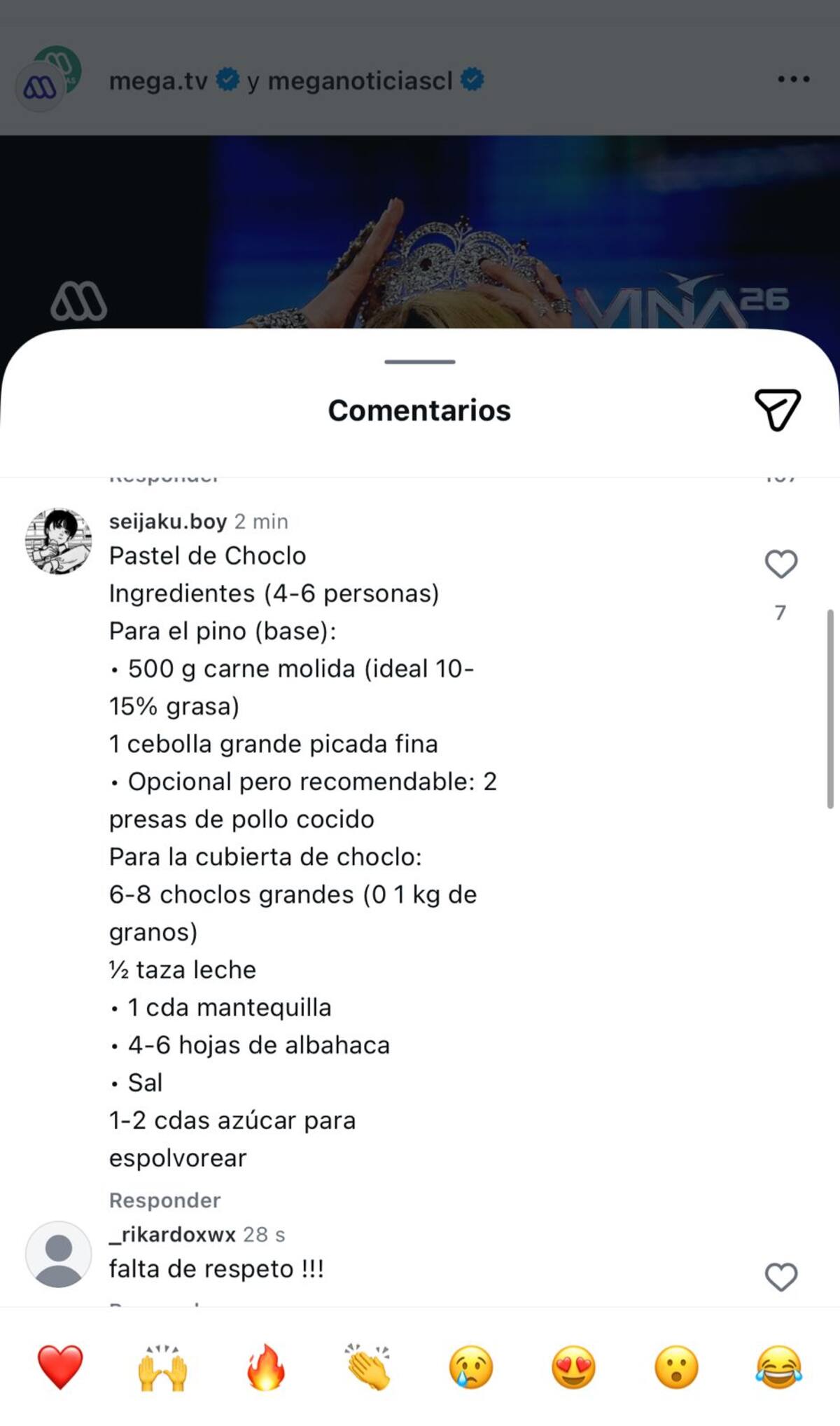Add the heart-eyes emoji

tap(573, 1366)
